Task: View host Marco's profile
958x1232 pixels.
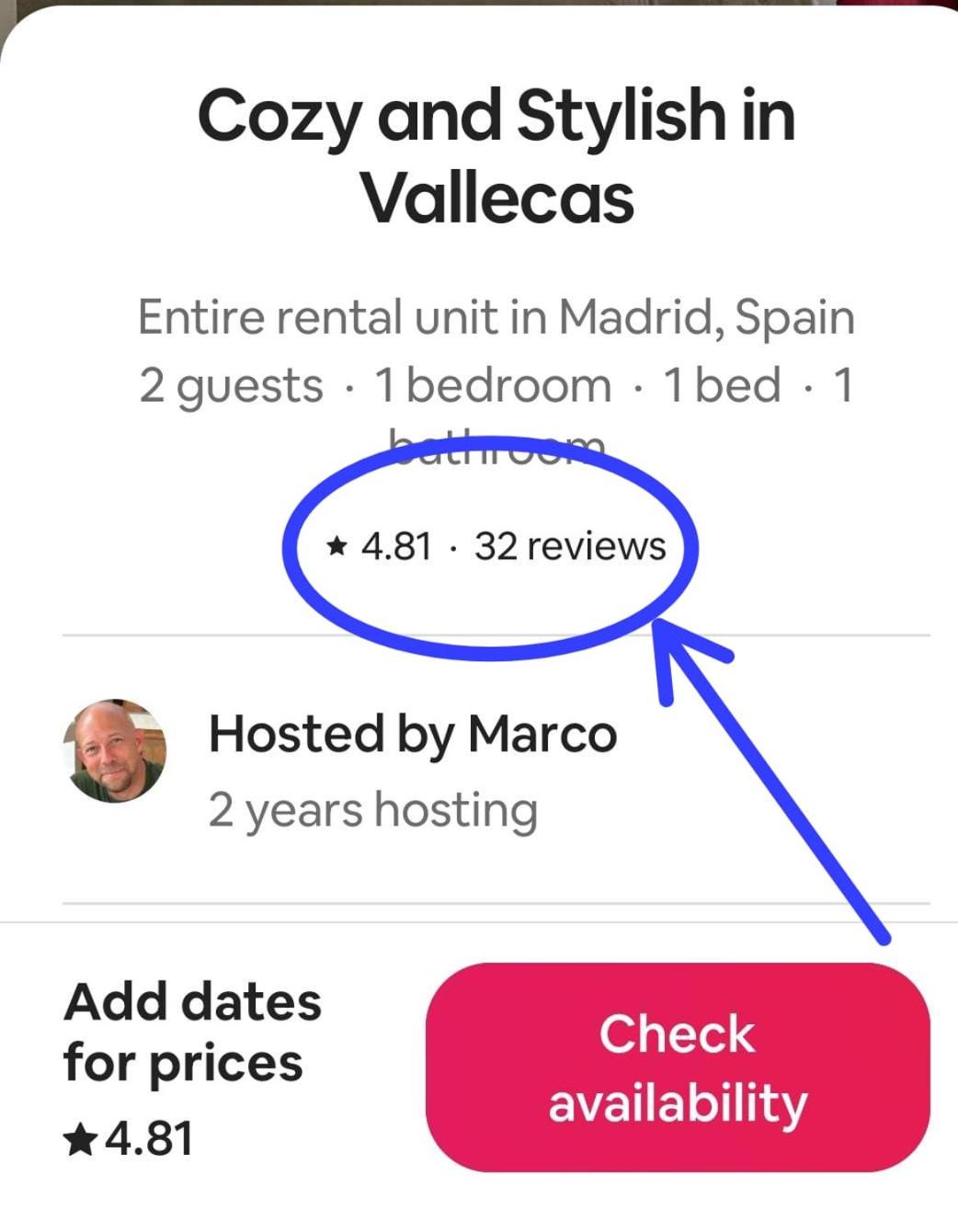Action: coord(115,750)
